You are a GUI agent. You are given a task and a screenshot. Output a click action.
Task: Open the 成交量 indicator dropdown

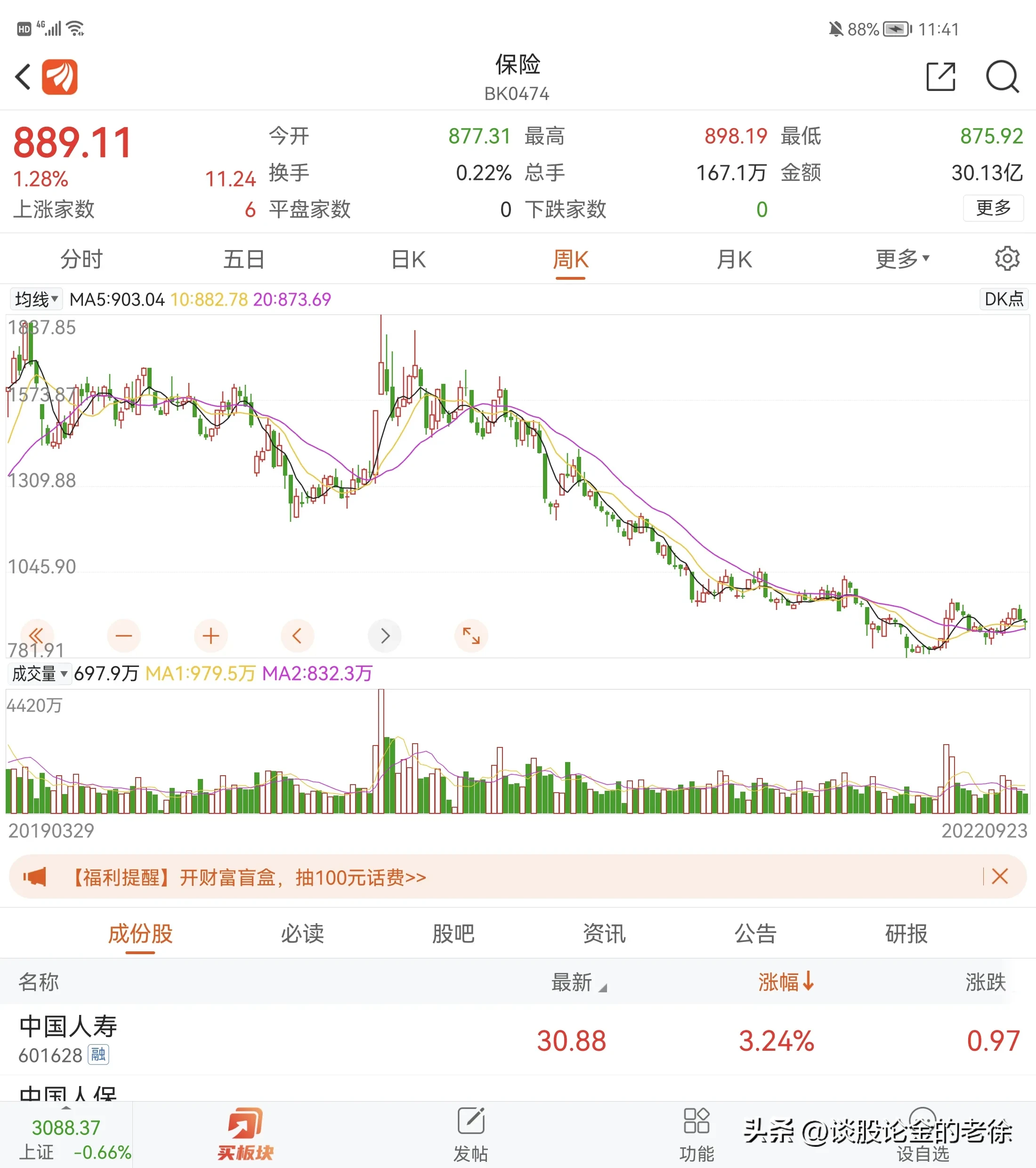(40, 673)
